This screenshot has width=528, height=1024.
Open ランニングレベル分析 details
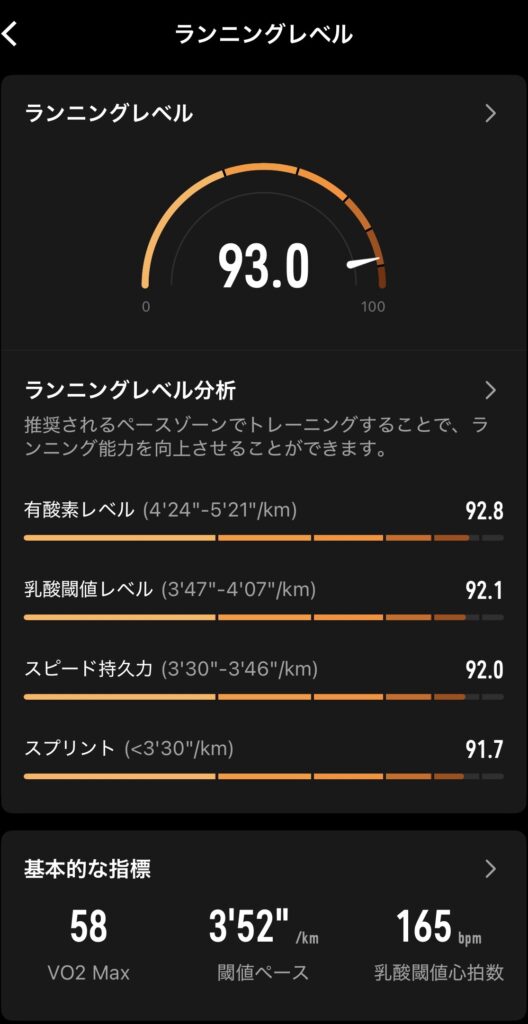pyautogui.click(x=491, y=391)
